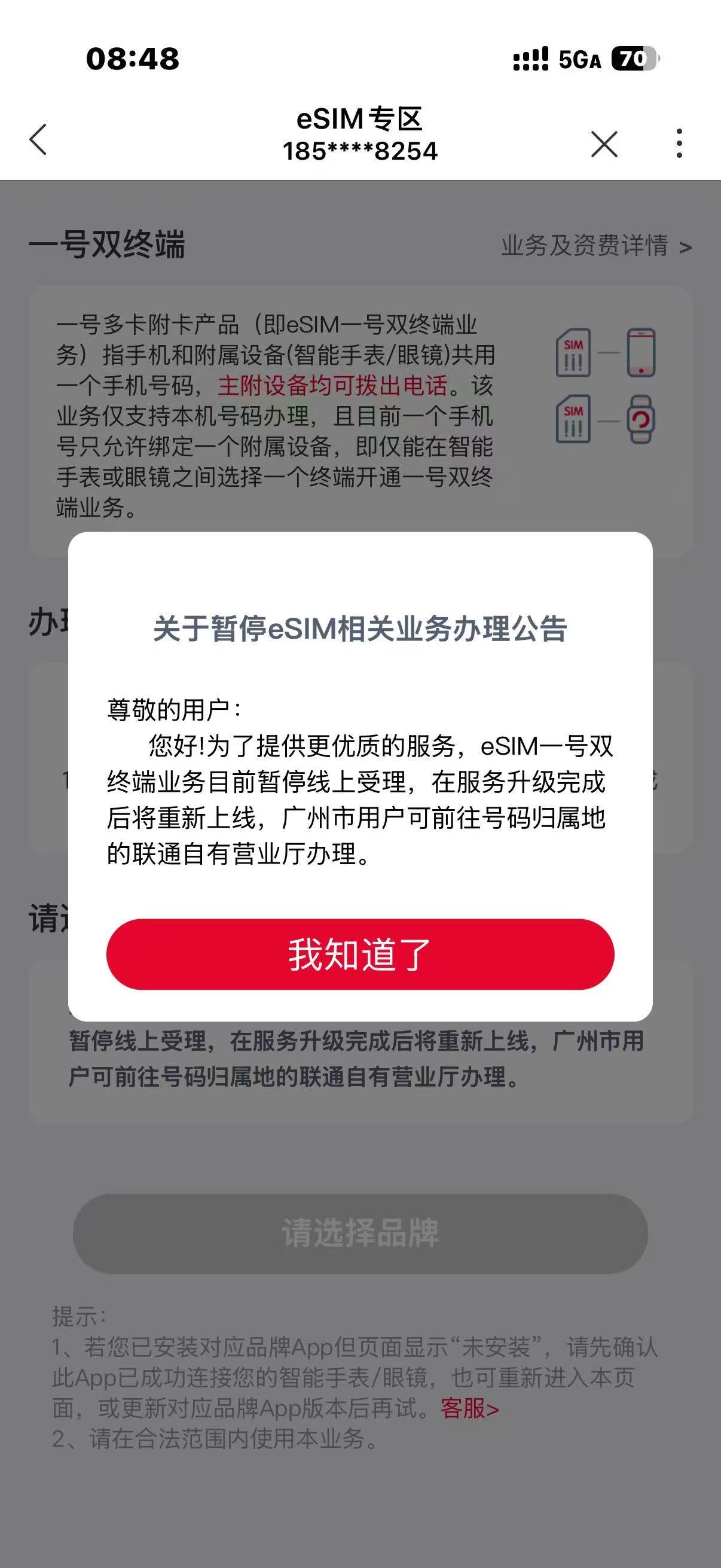The height and width of the screenshot is (1568, 721).
Task: Tap the 我知道了 button
Action: (360, 954)
